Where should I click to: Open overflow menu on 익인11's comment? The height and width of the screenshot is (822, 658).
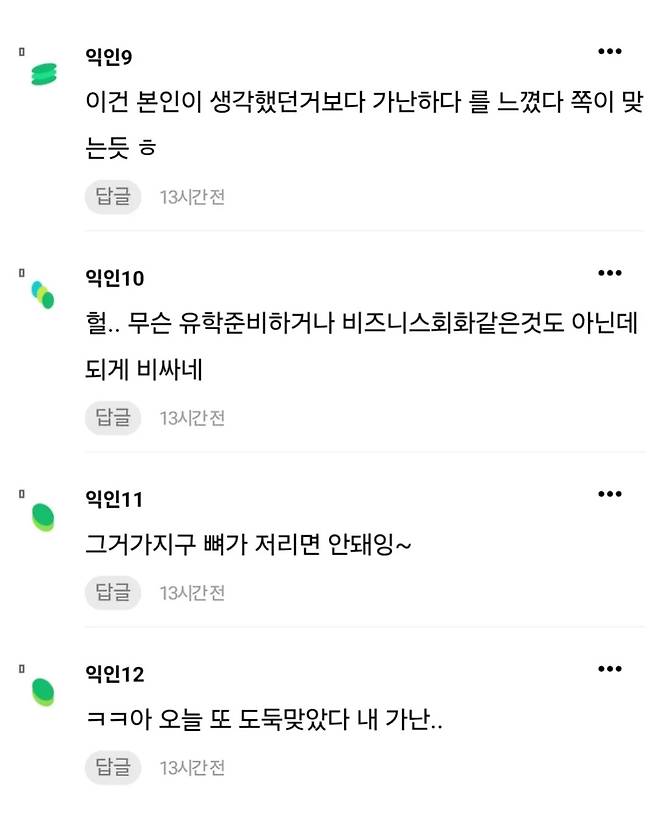(x=609, y=494)
